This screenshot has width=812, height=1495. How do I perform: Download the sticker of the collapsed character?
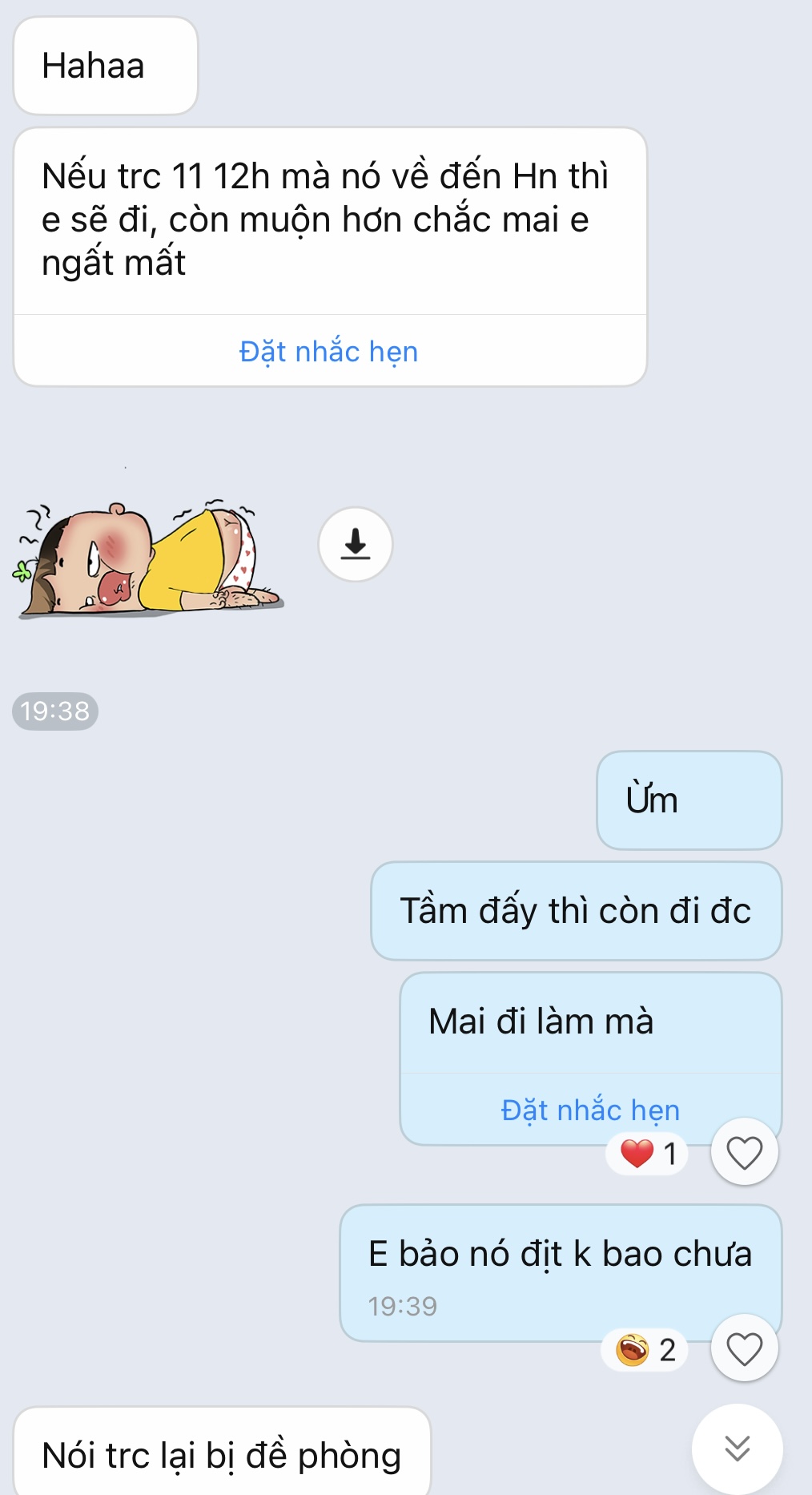[355, 544]
